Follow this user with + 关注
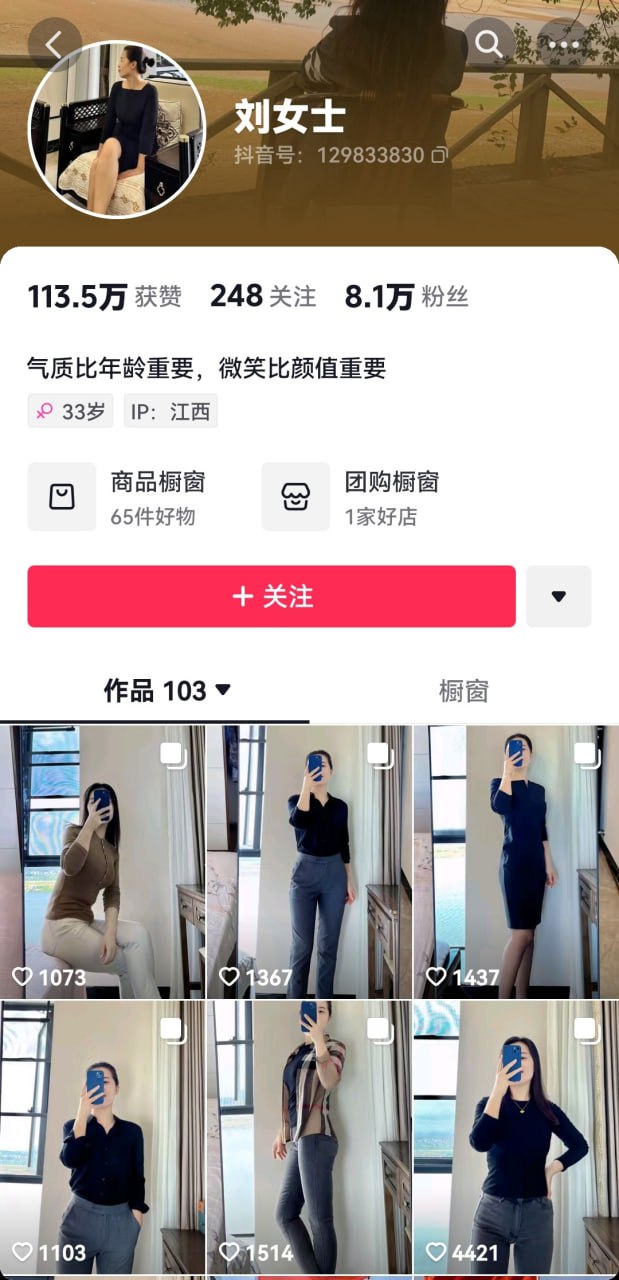 (271, 597)
